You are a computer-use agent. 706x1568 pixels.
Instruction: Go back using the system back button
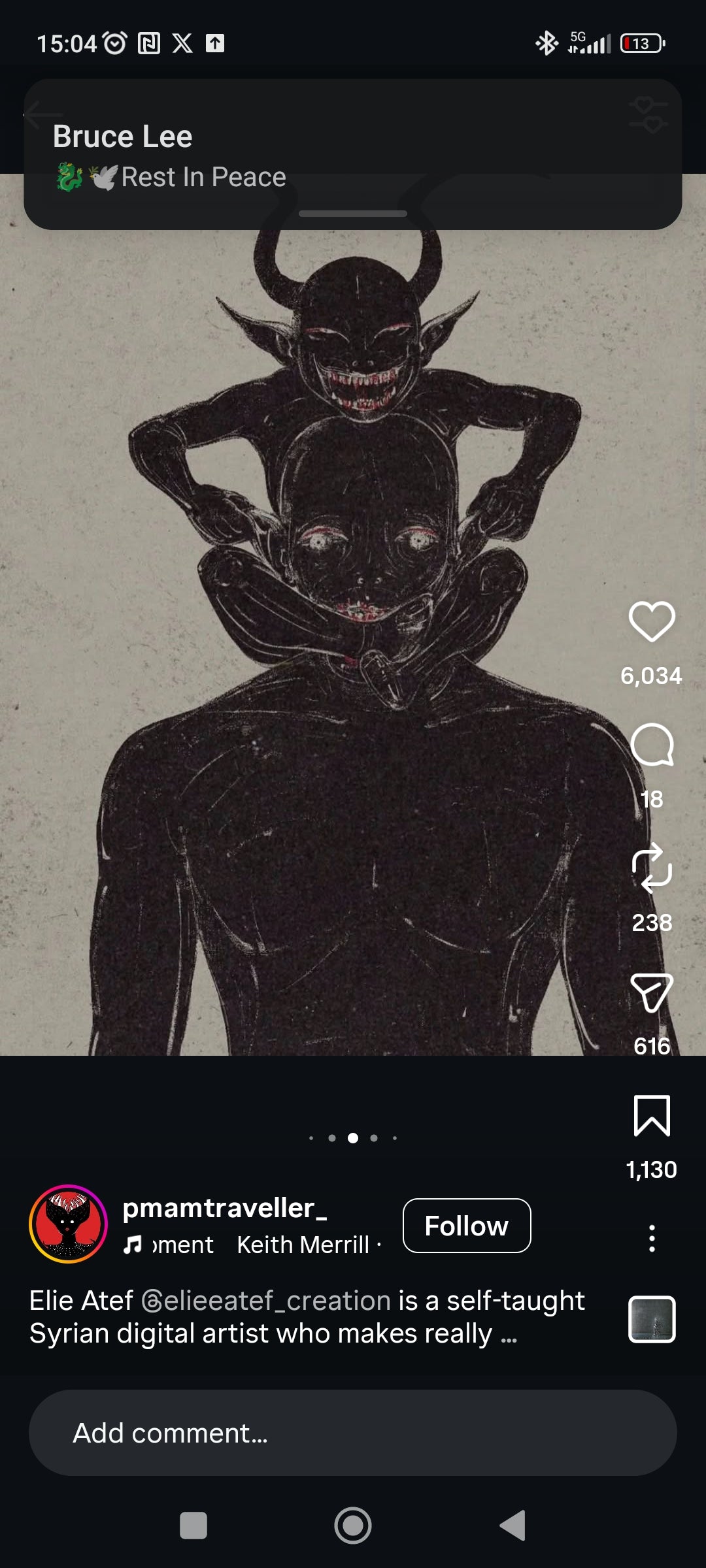(x=513, y=1526)
